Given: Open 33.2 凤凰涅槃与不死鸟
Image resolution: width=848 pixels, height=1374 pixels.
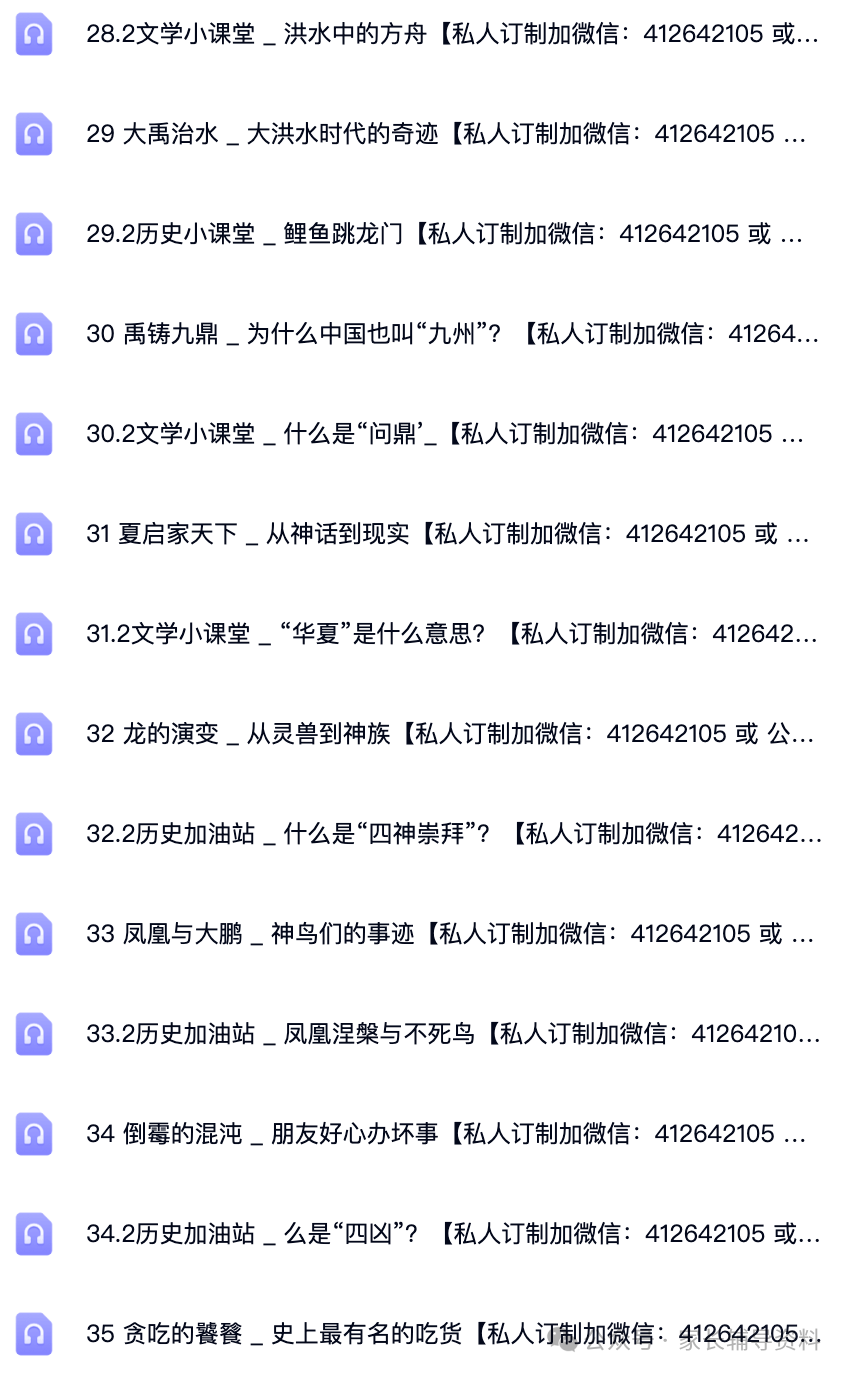Looking at the screenshot, I should 424,1034.
